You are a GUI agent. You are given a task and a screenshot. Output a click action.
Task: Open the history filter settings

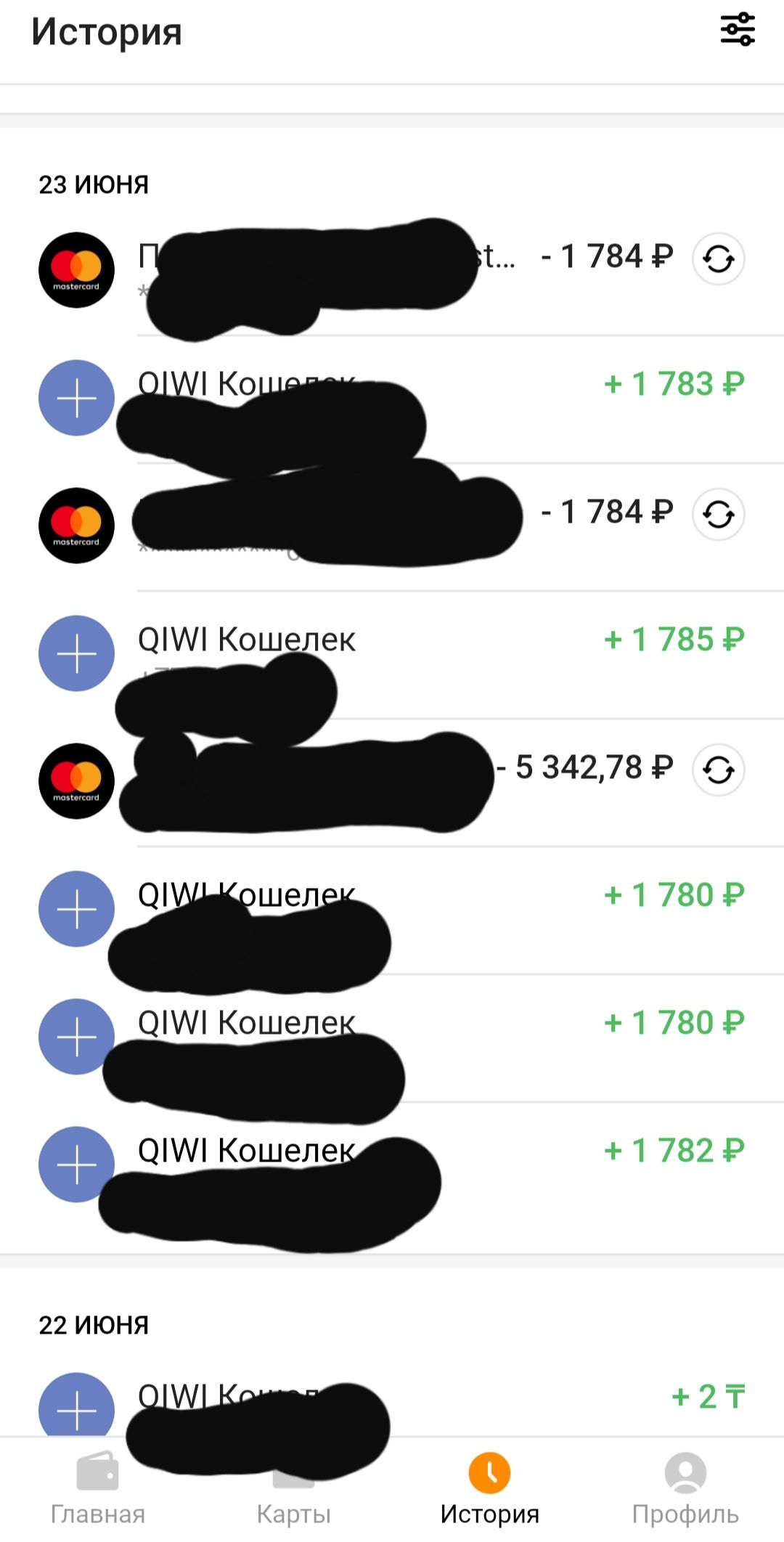(x=737, y=30)
